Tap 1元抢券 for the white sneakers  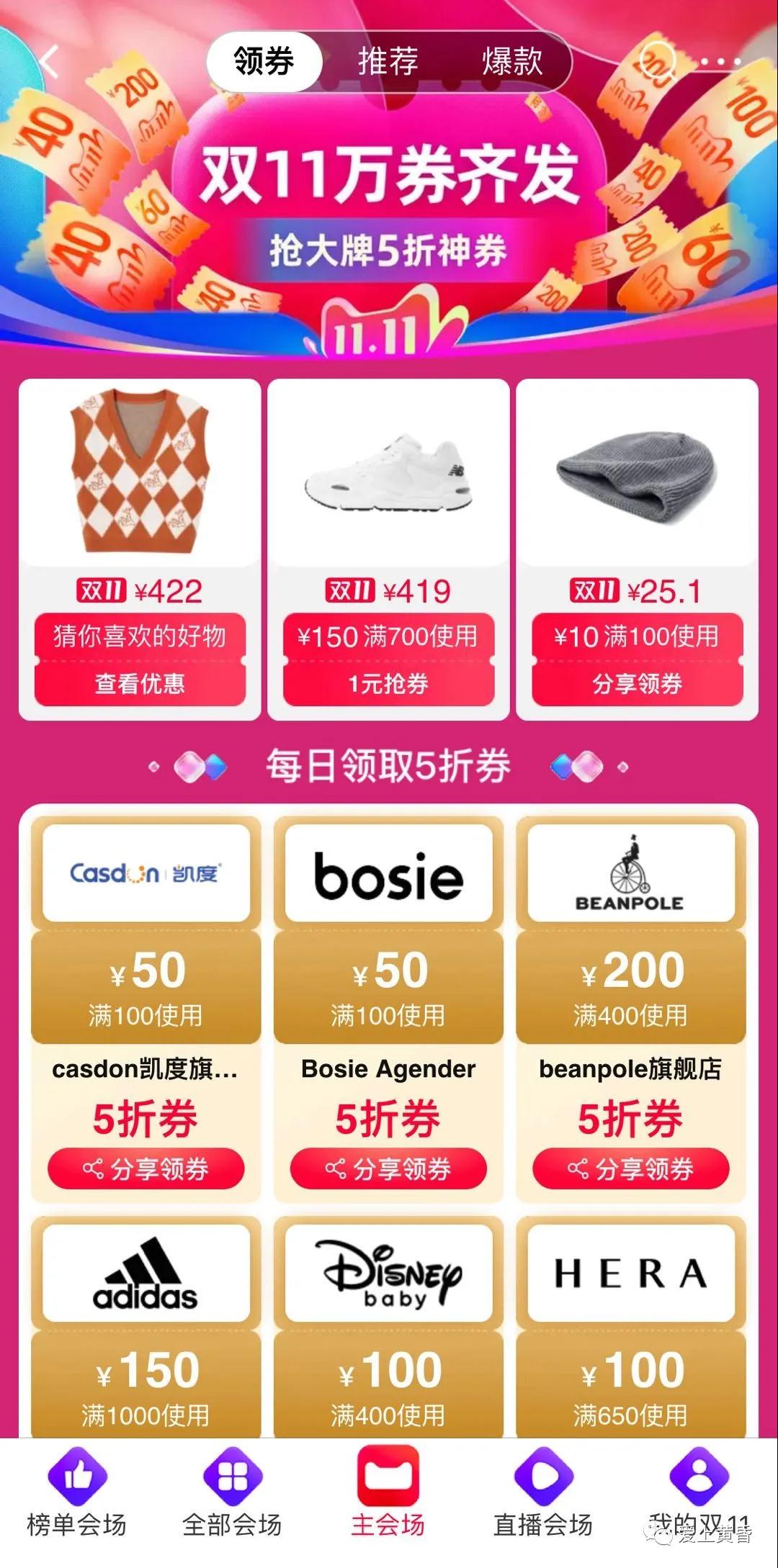(x=388, y=683)
